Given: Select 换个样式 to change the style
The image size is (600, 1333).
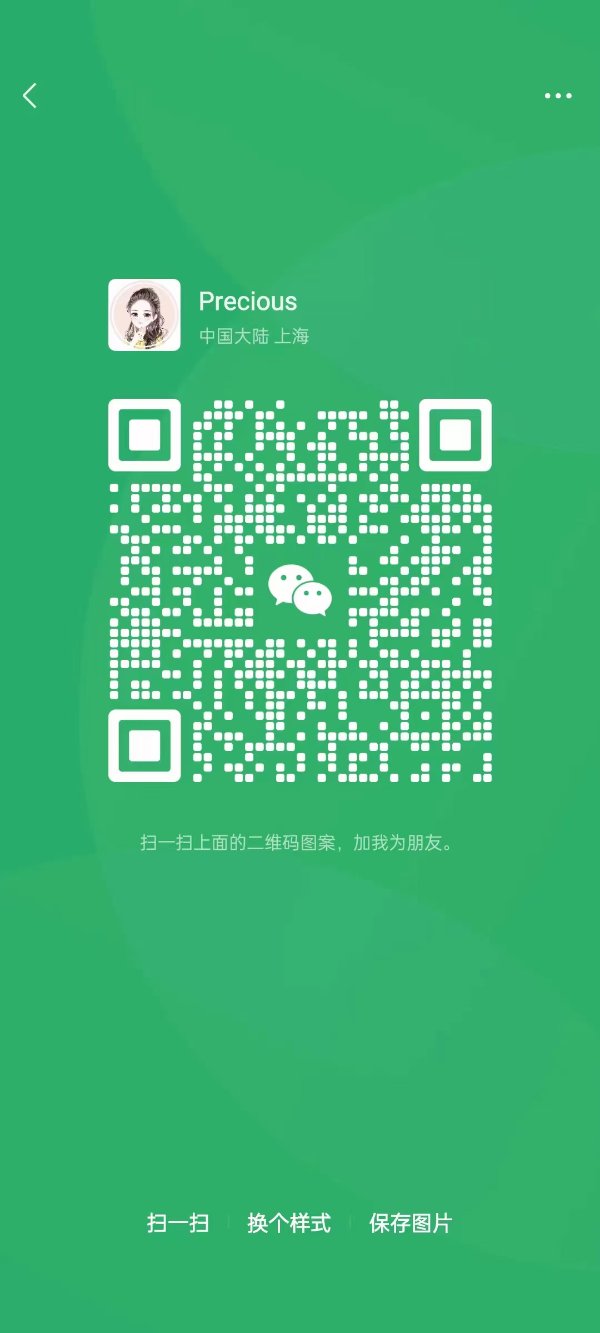Looking at the screenshot, I should (x=289, y=1223).
